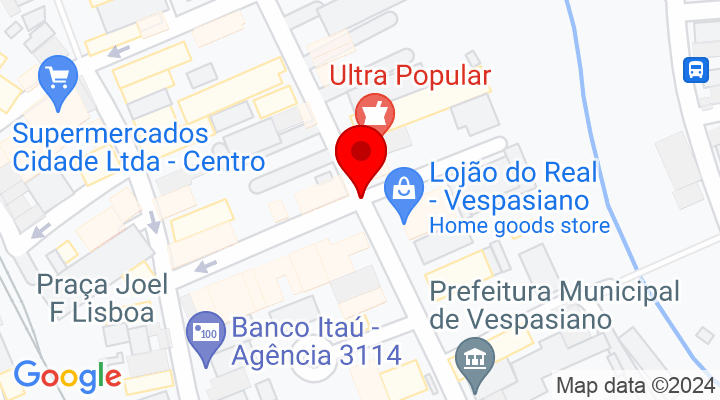Select the Banco Itaú Agência 3114 marker
The image size is (720, 400).
point(207,329)
